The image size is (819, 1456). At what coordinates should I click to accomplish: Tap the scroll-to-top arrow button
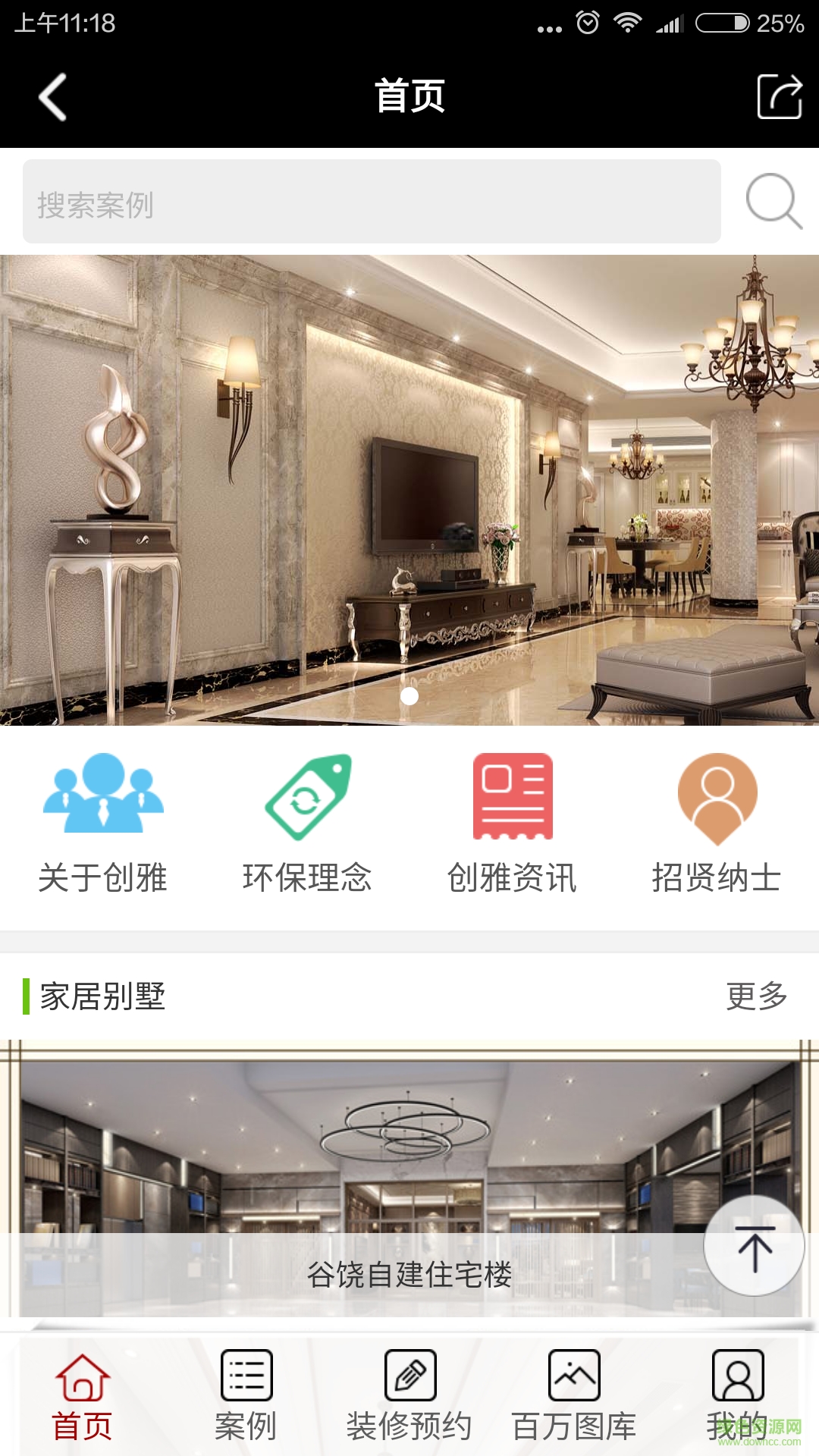point(754,1246)
